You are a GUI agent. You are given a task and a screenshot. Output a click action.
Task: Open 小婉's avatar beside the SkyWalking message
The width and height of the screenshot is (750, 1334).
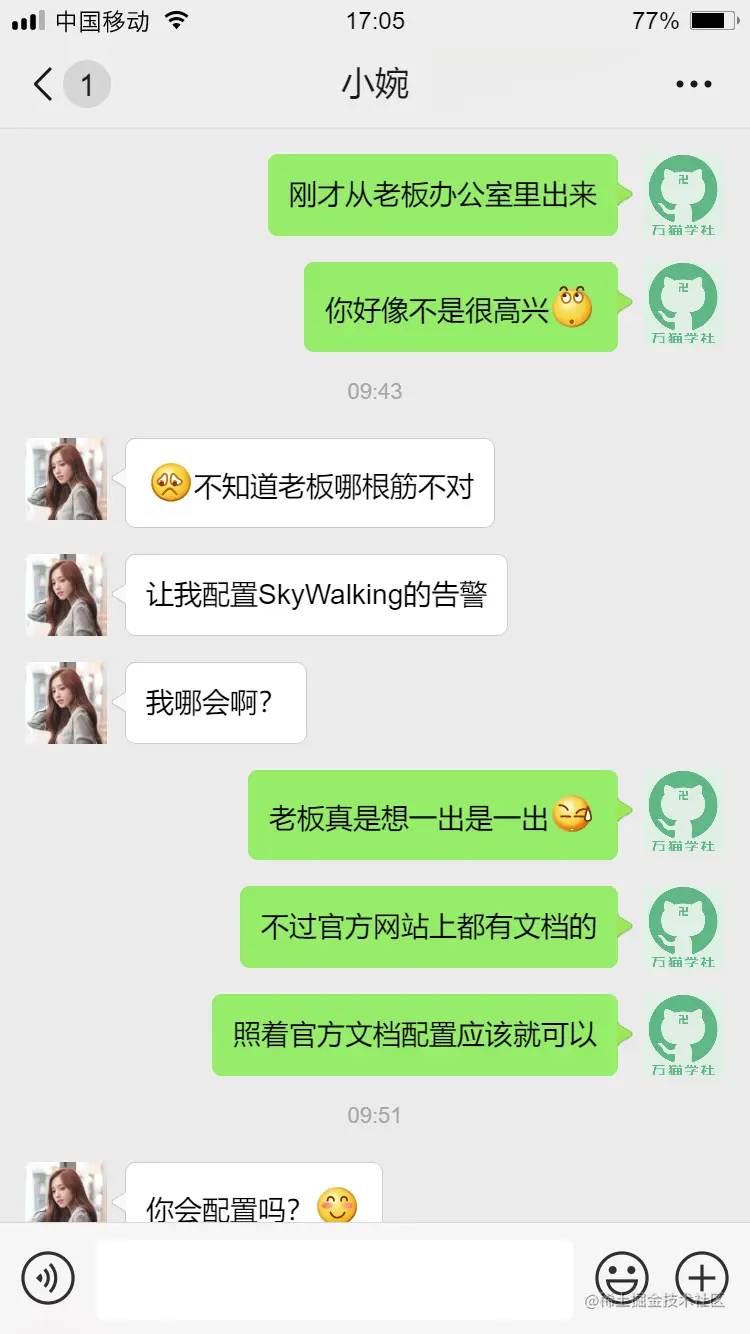66,595
